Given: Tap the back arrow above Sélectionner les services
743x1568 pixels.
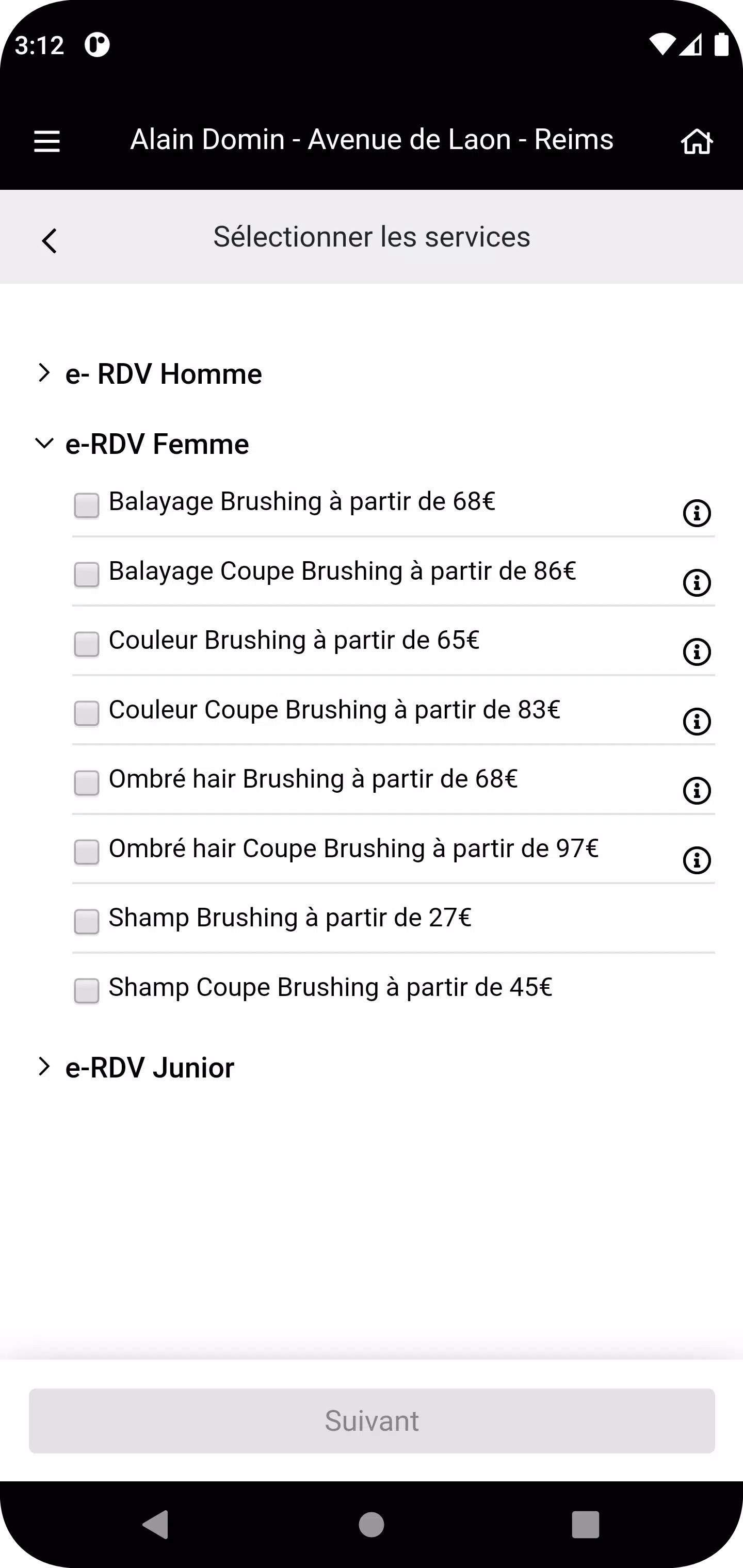Looking at the screenshot, I should 50,240.
